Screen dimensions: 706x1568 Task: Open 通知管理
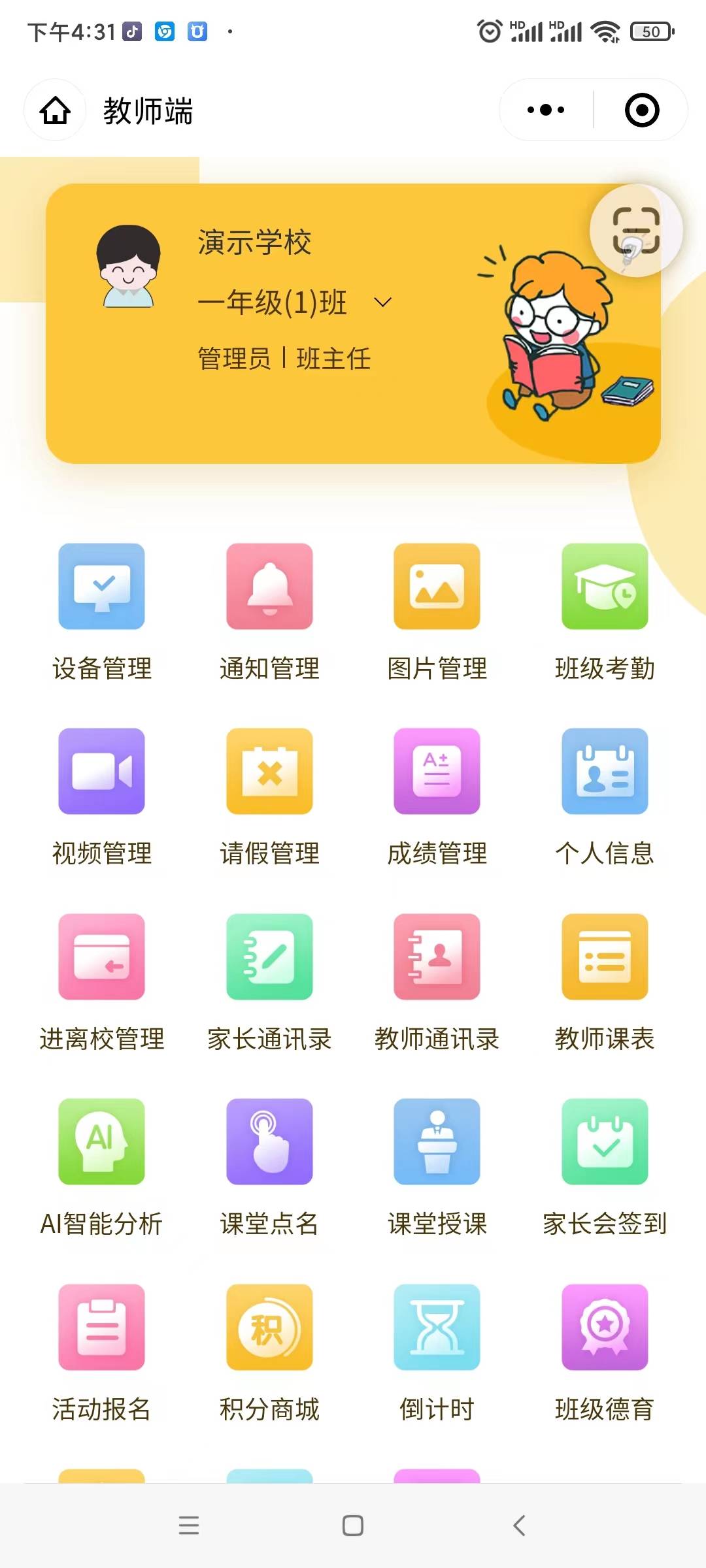[x=269, y=587]
